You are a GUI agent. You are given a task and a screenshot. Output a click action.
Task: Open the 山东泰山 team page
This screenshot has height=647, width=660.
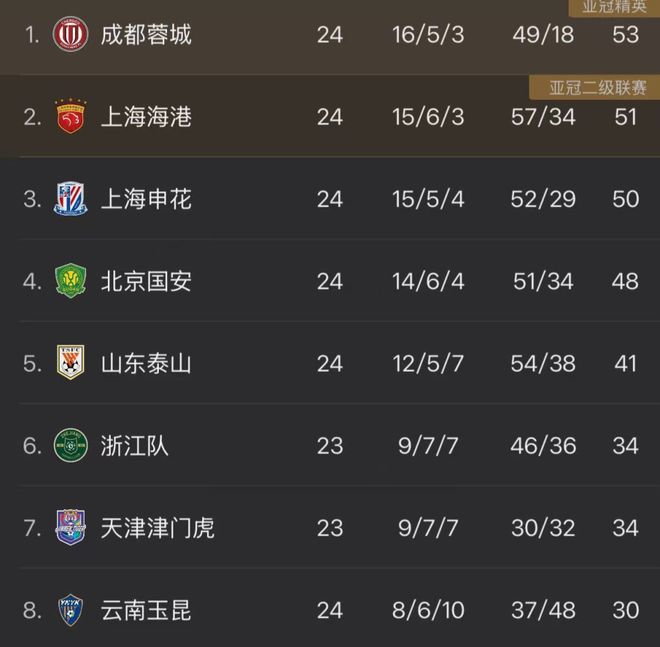coord(146,363)
